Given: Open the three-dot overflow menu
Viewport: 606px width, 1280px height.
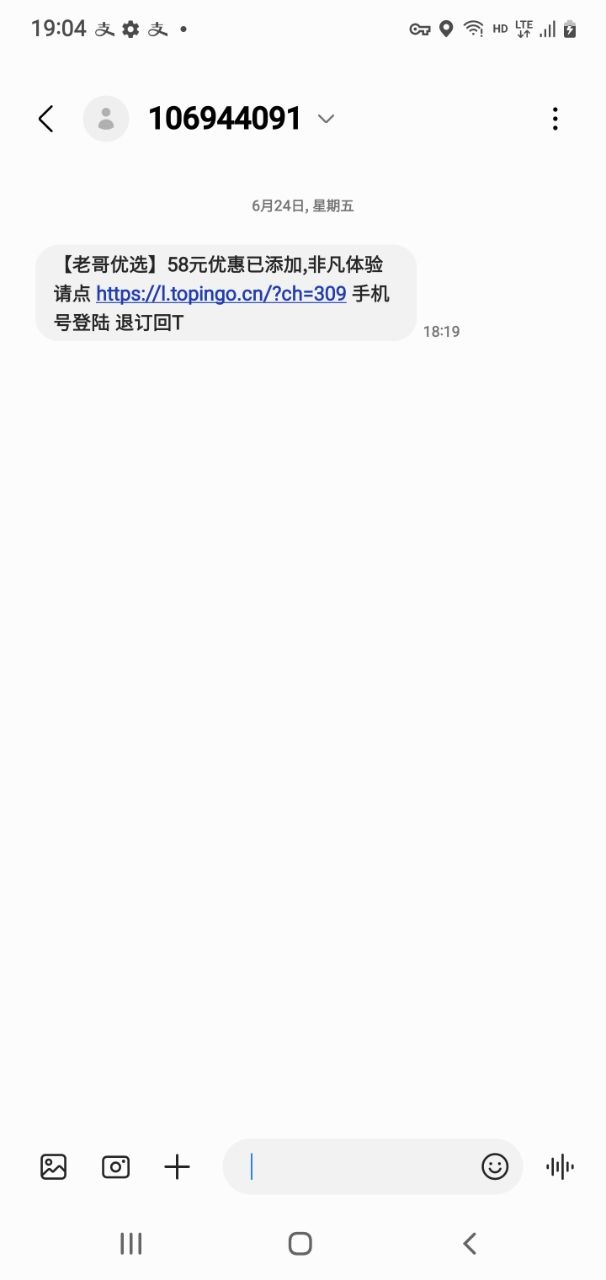Looking at the screenshot, I should click(555, 119).
